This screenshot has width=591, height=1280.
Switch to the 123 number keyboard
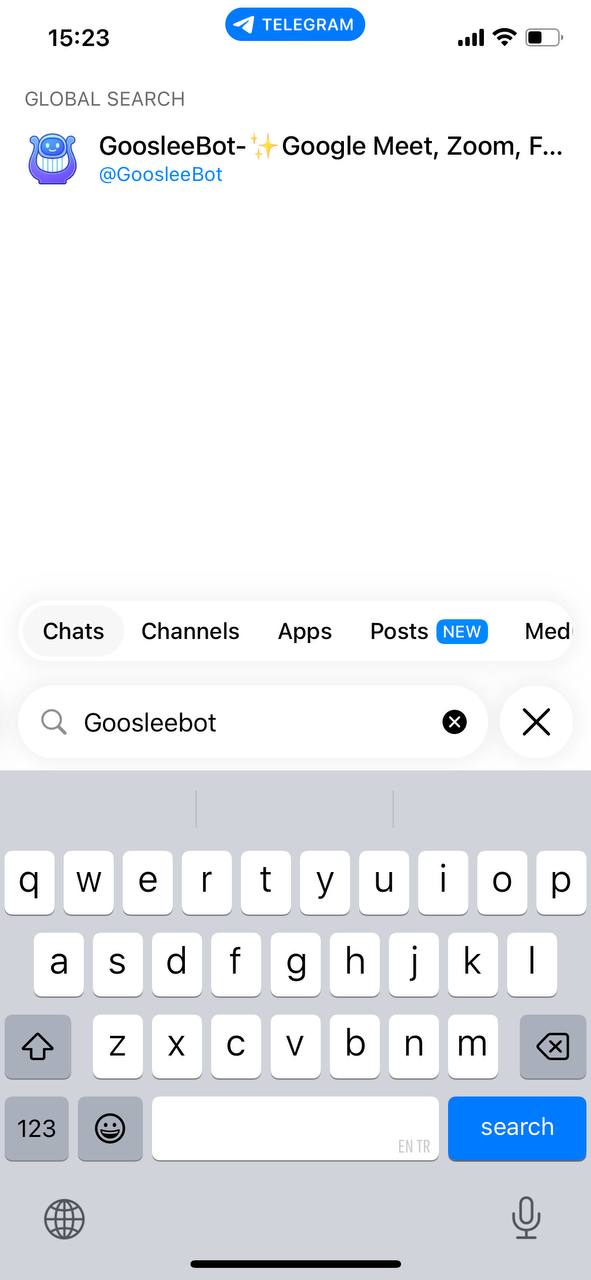[37, 1129]
